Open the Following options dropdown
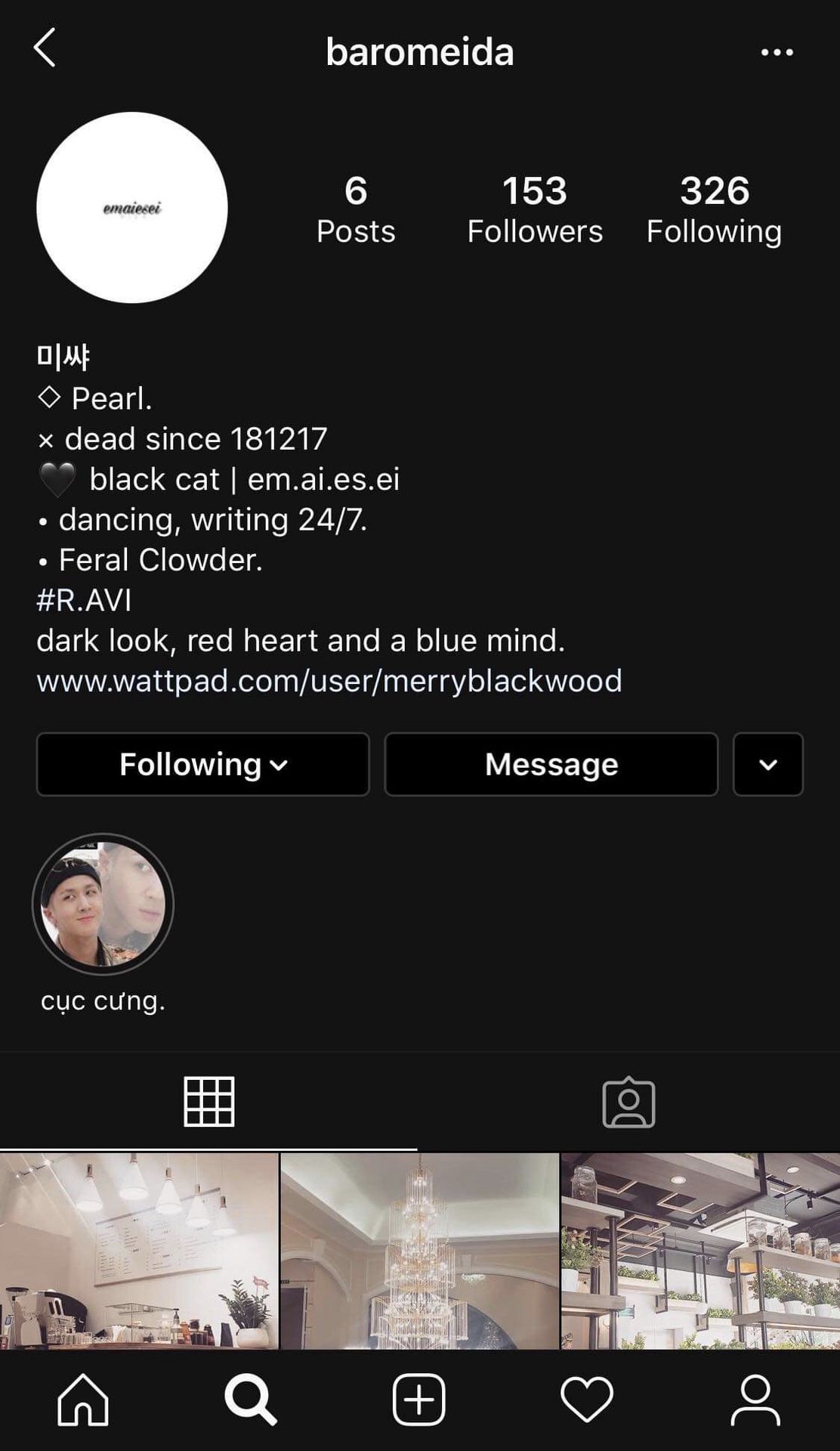 (202, 764)
